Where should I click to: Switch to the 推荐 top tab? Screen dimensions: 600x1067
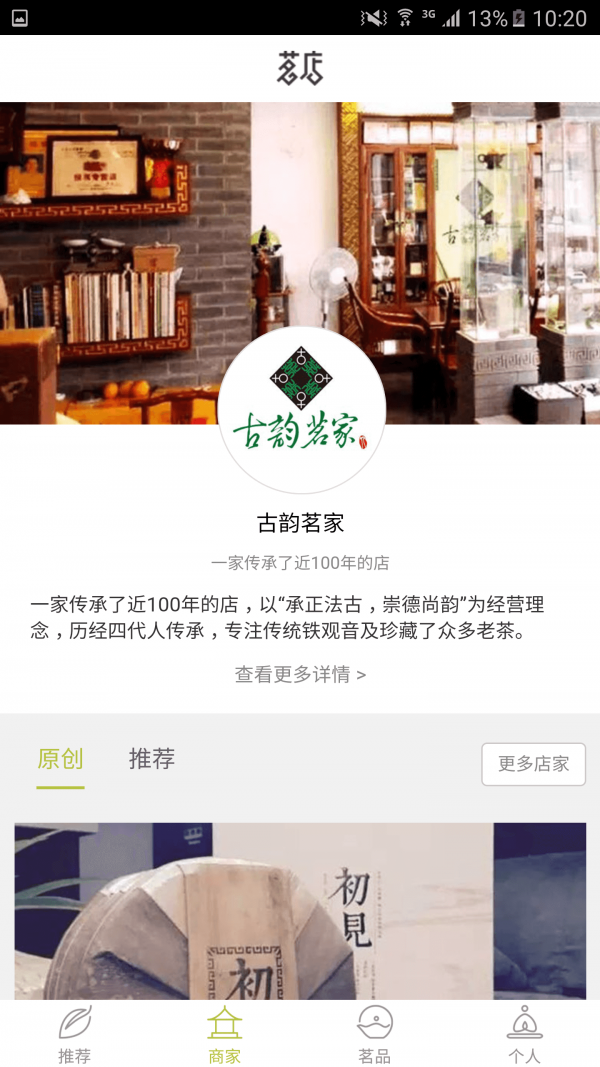point(152,760)
